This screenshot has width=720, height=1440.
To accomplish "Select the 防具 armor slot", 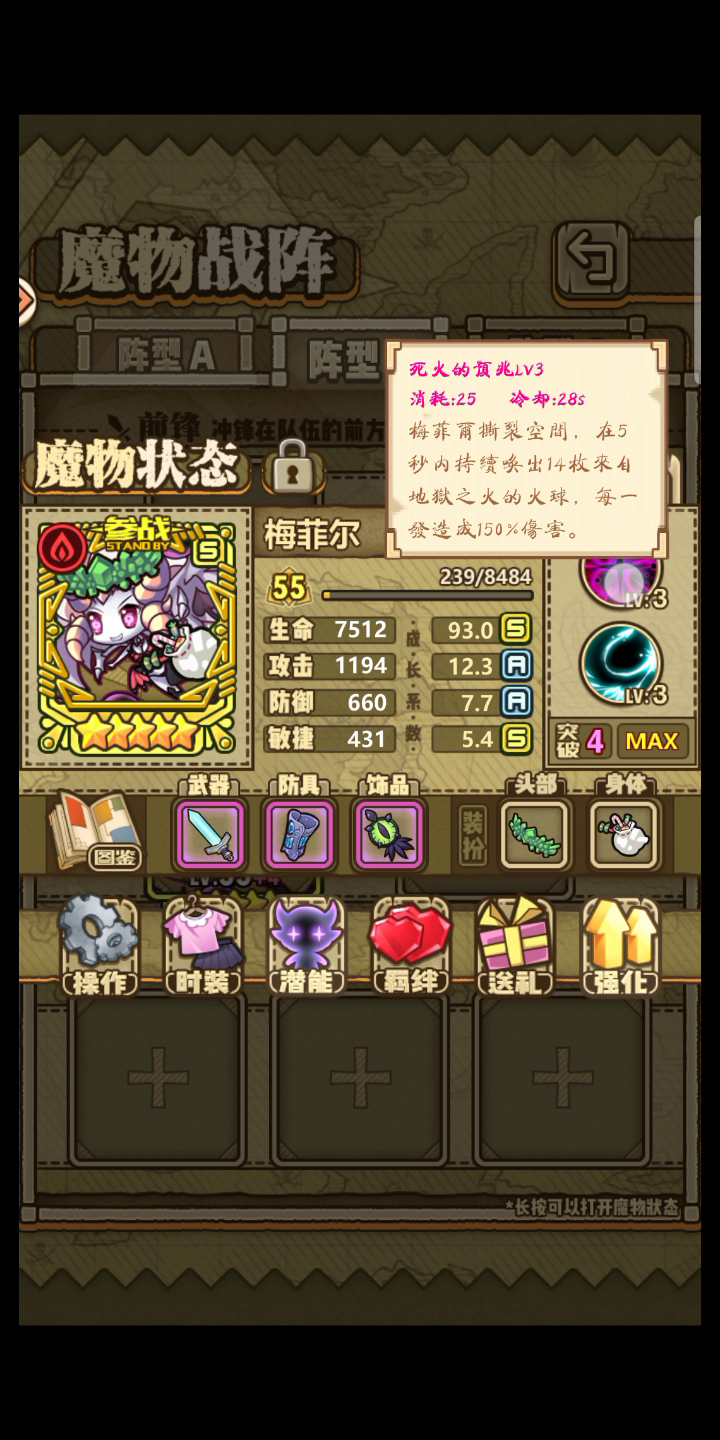I will [x=299, y=834].
